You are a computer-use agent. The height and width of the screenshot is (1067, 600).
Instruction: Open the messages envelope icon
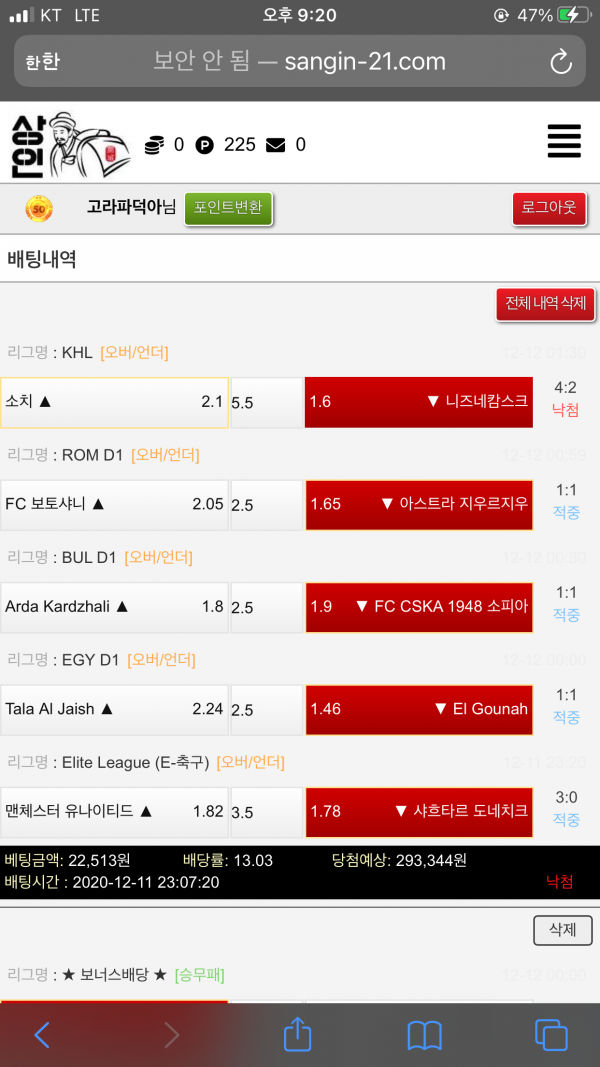click(275, 145)
